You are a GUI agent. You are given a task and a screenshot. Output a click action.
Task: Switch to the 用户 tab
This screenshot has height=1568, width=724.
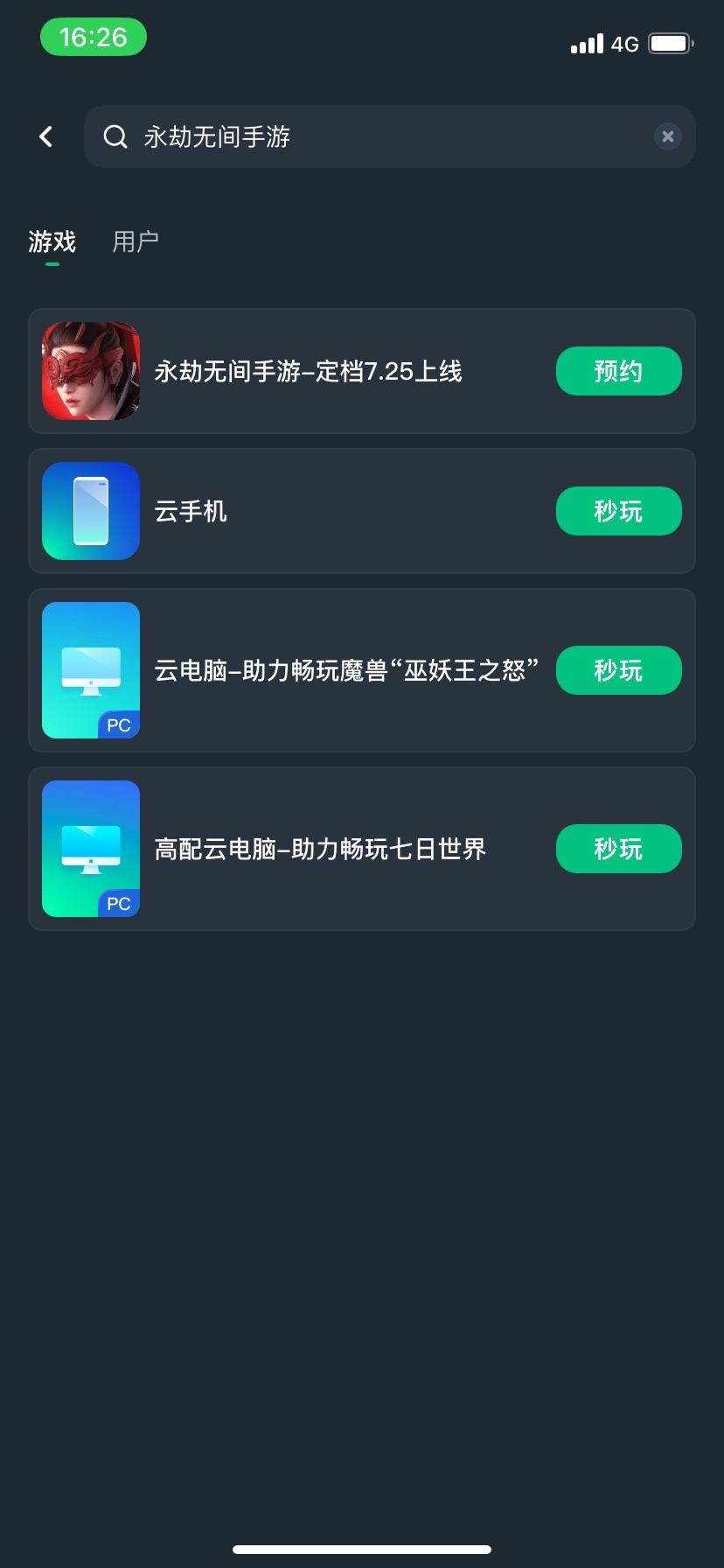tap(136, 241)
